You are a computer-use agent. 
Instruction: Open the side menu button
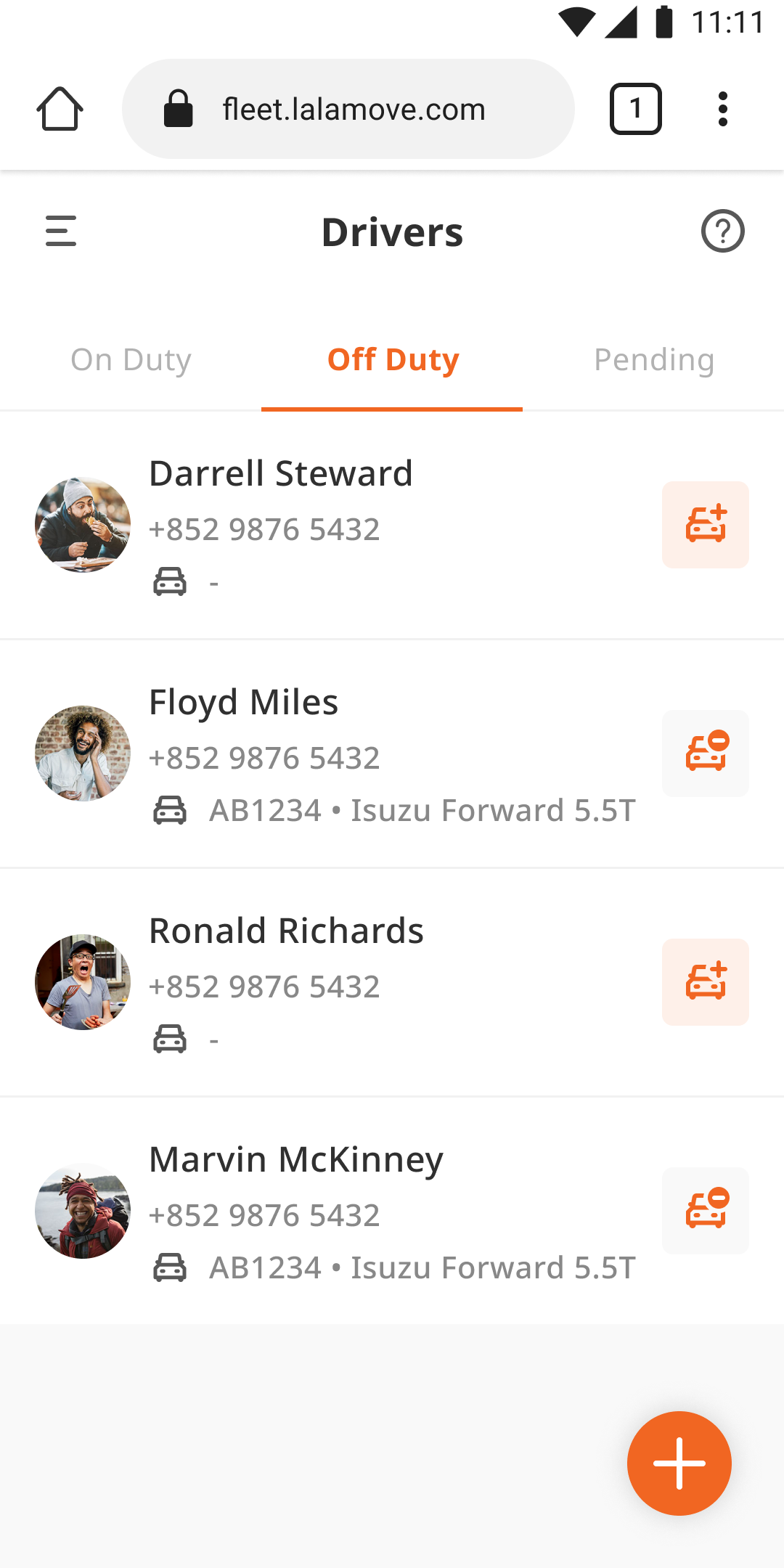[x=61, y=231]
